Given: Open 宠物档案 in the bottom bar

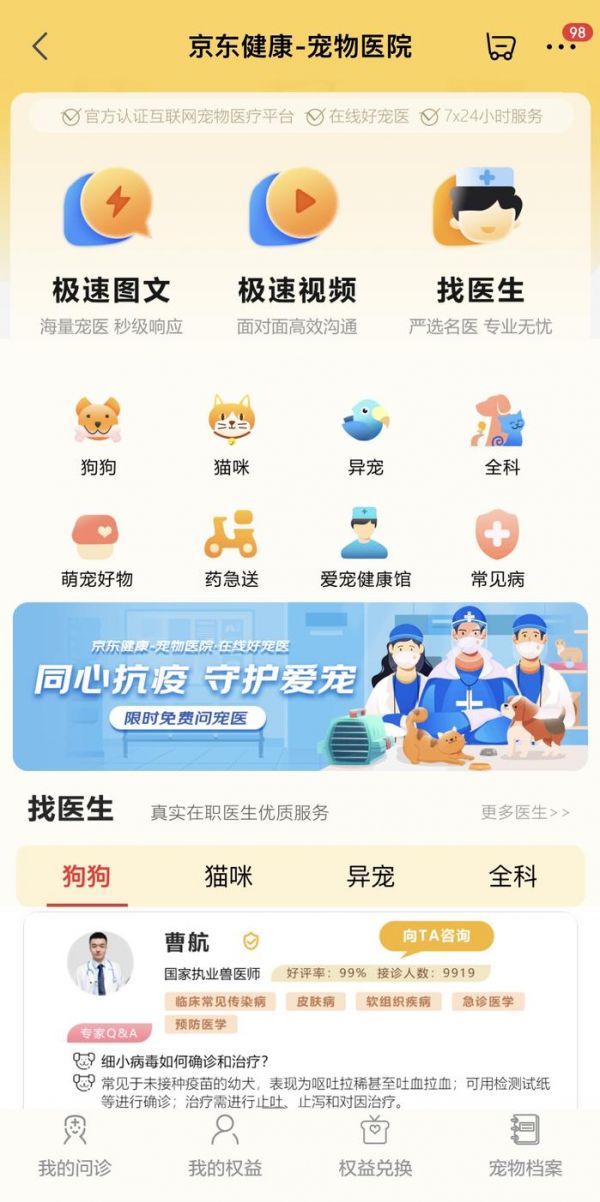Looking at the screenshot, I should point(525,1146).
